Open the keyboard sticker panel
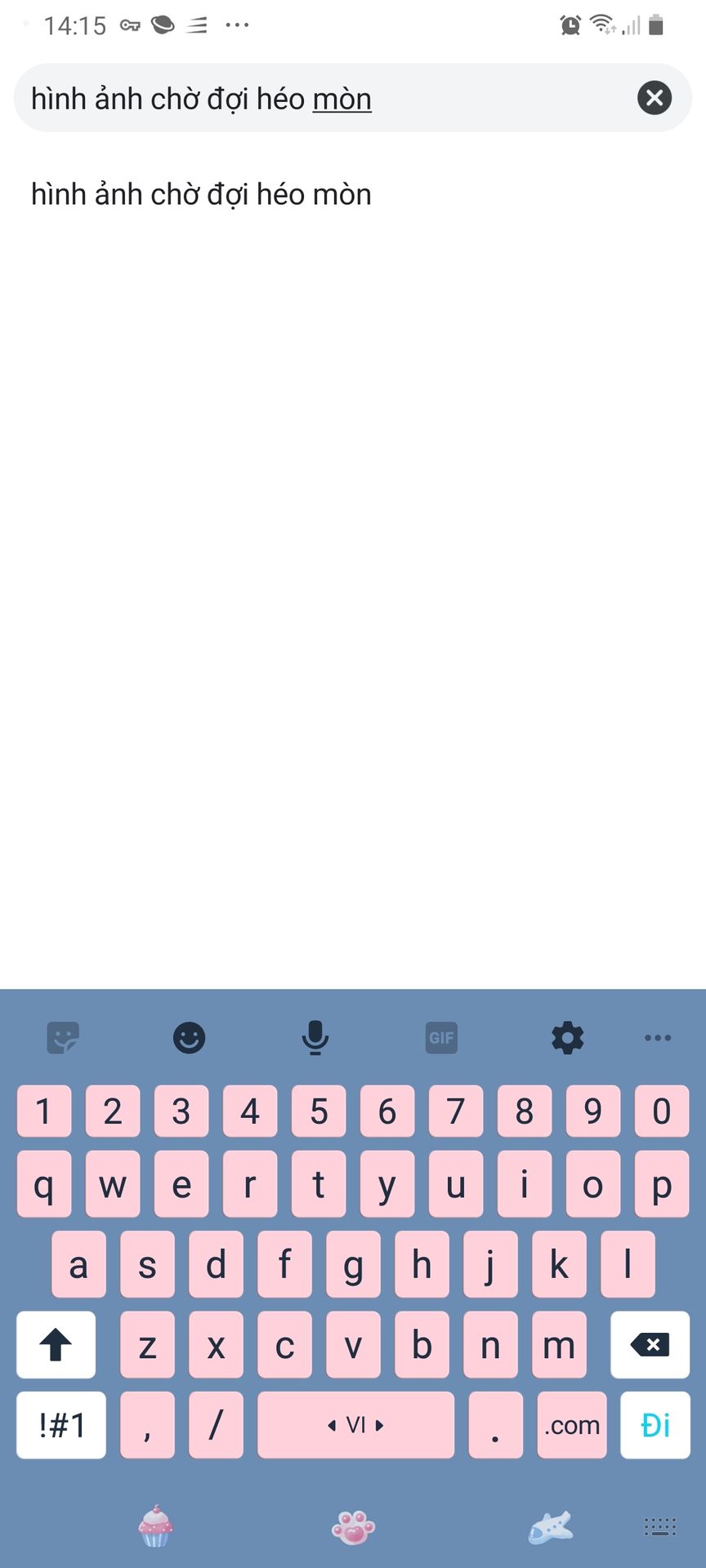This screenshot has height=1568, width=706. coord(63,1038)
